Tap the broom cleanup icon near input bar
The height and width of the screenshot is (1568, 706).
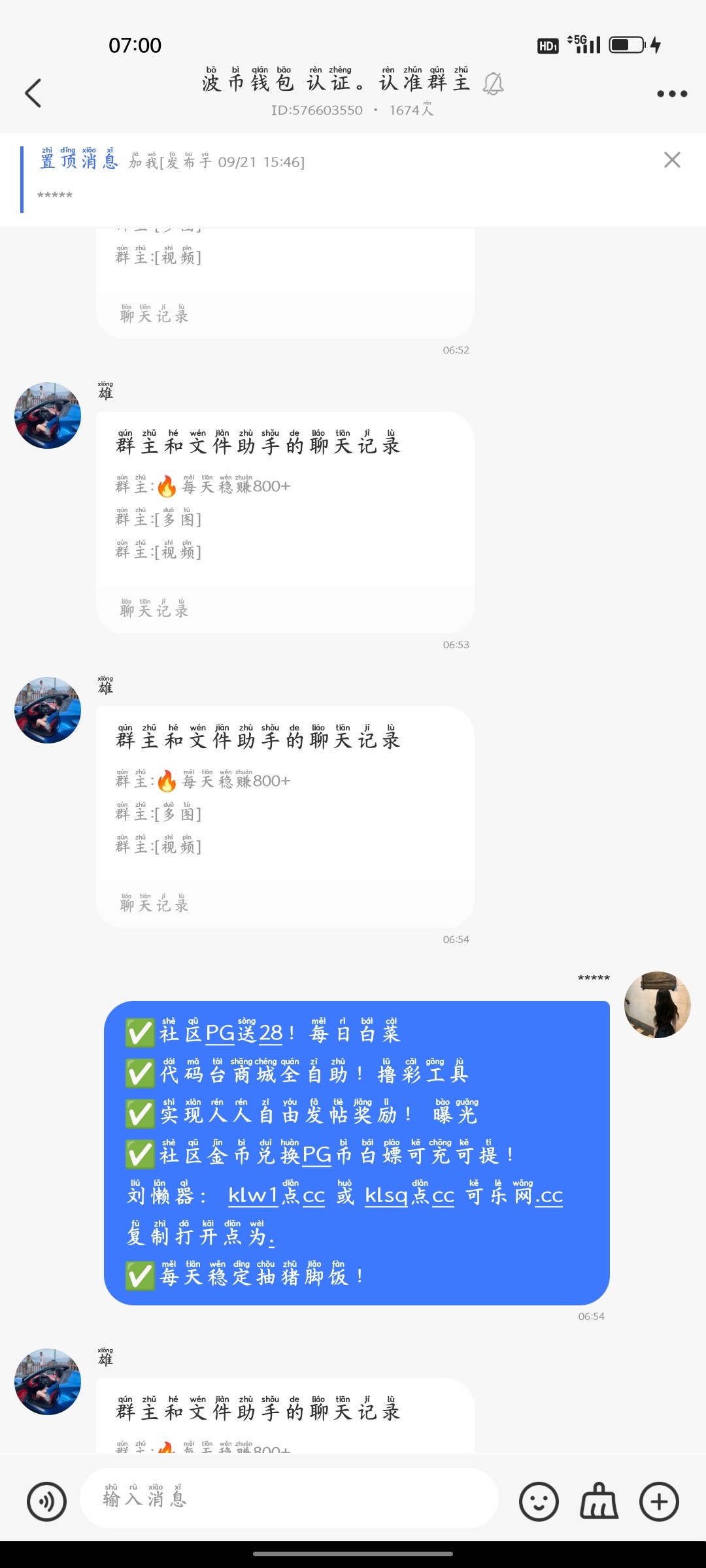[598, 1500]
